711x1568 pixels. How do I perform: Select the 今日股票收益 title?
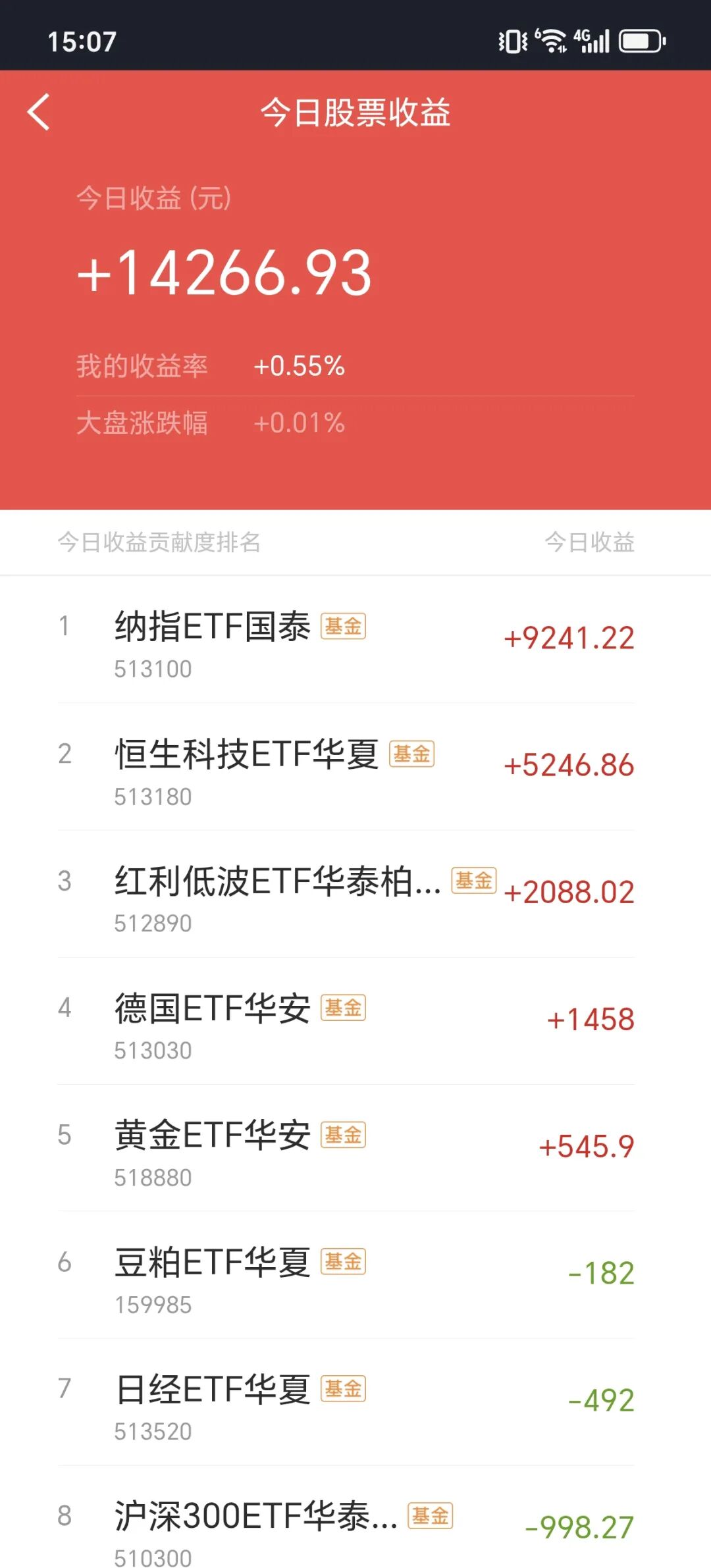coord(355,112)
